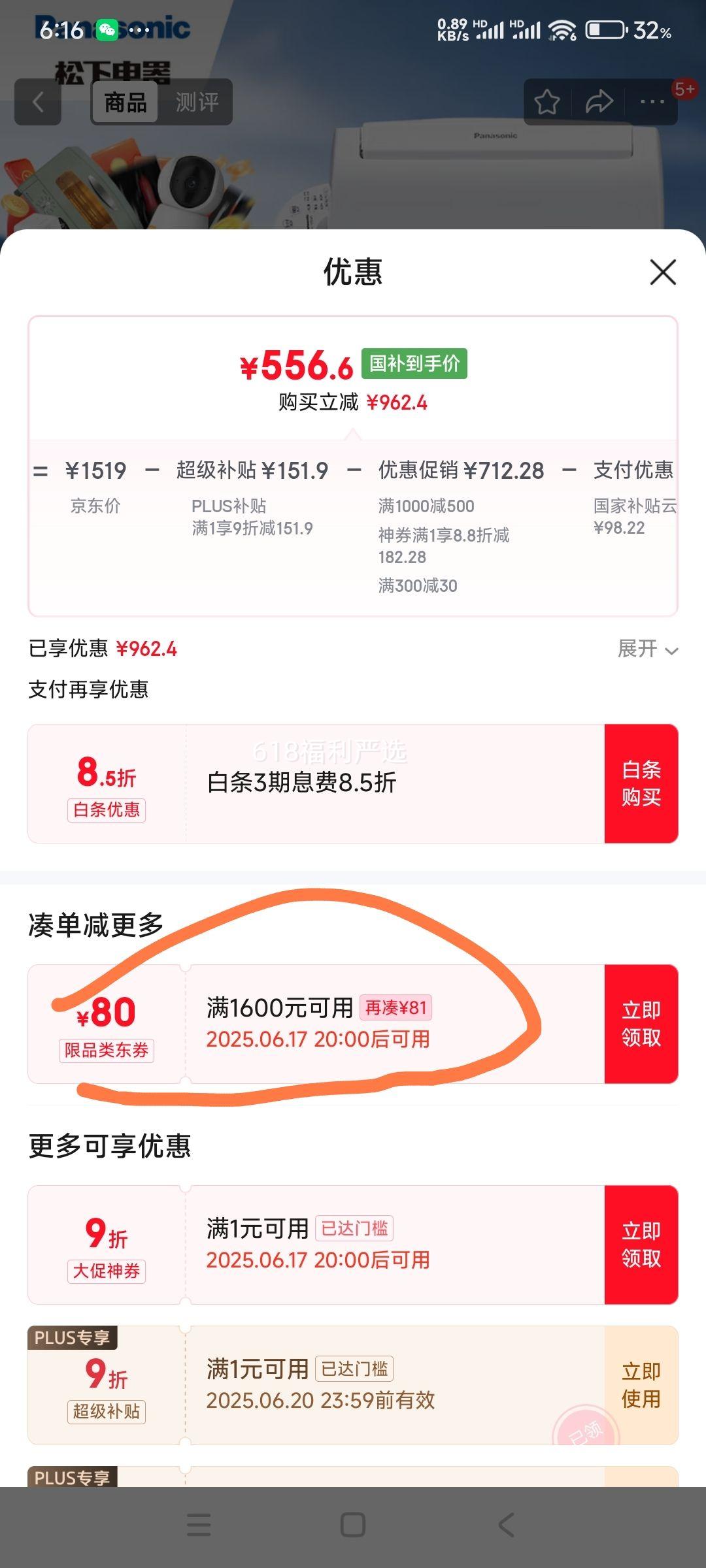Switch to the 测评 tab
This screenshot has height=1568, width=706.
point(197,102)
